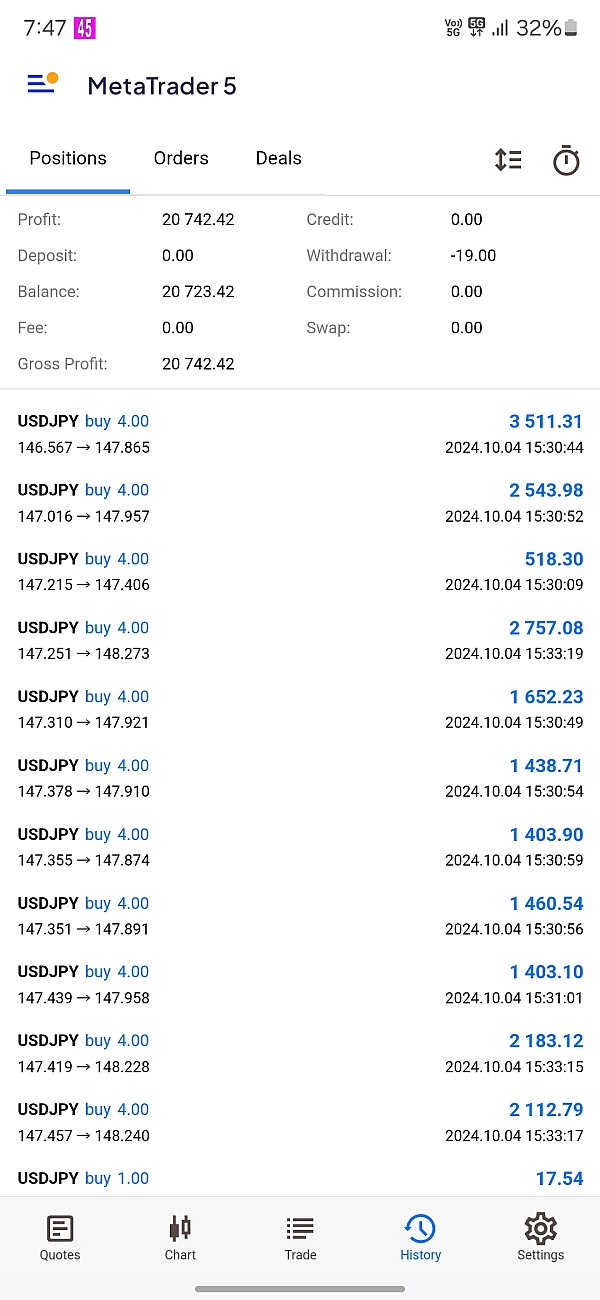Select the Positions tab
Viewport: 600px width, 1300px height.
(68, 158)
